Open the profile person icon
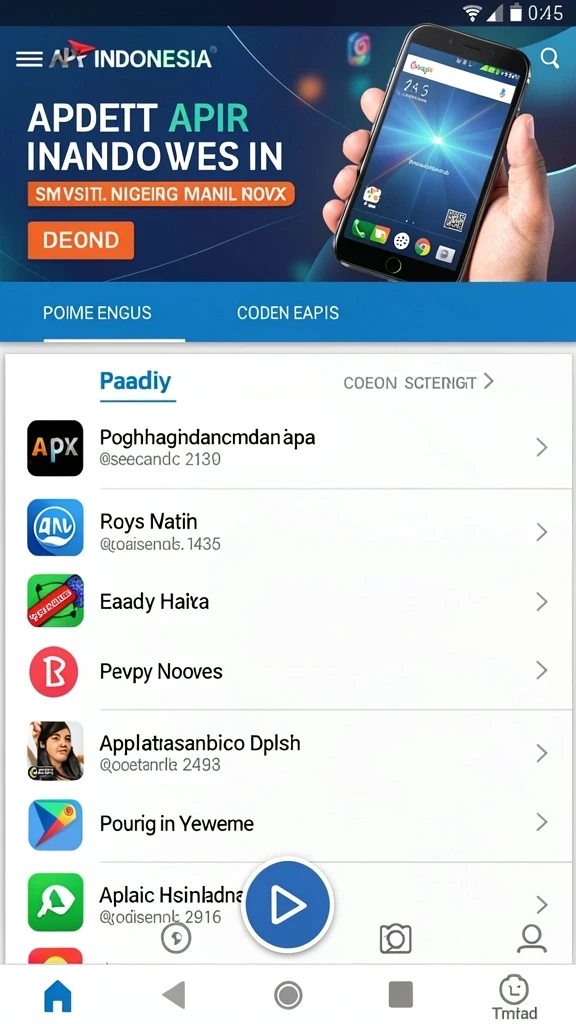The width and height of the screenshot is (576, 1024). point(532,938)
